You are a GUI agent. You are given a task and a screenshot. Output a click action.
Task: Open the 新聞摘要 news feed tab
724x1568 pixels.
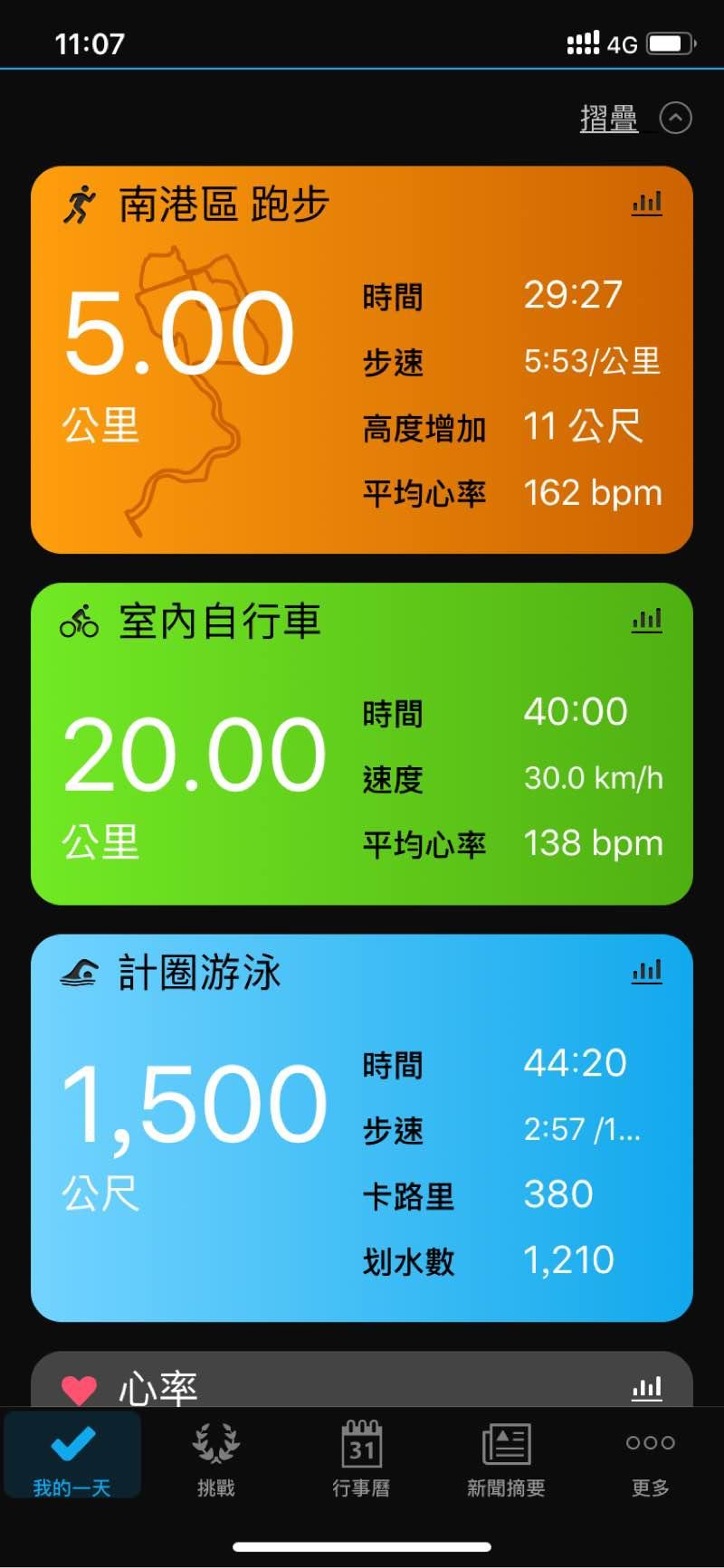pos(506,1457)
